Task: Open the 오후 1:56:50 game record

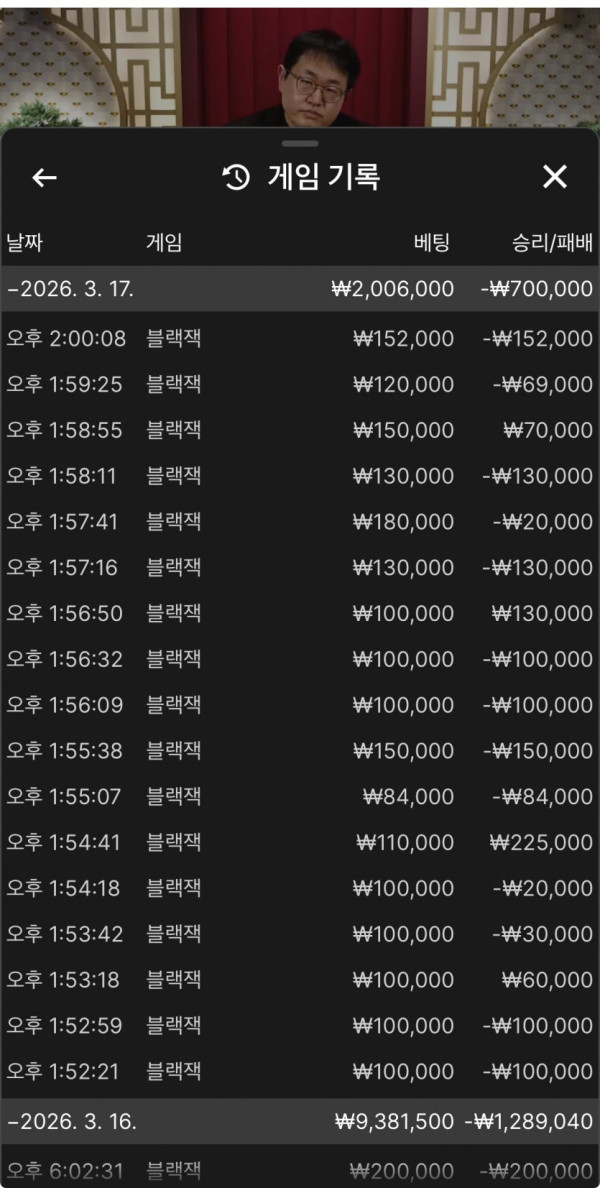Action: [x=300, y=614]
